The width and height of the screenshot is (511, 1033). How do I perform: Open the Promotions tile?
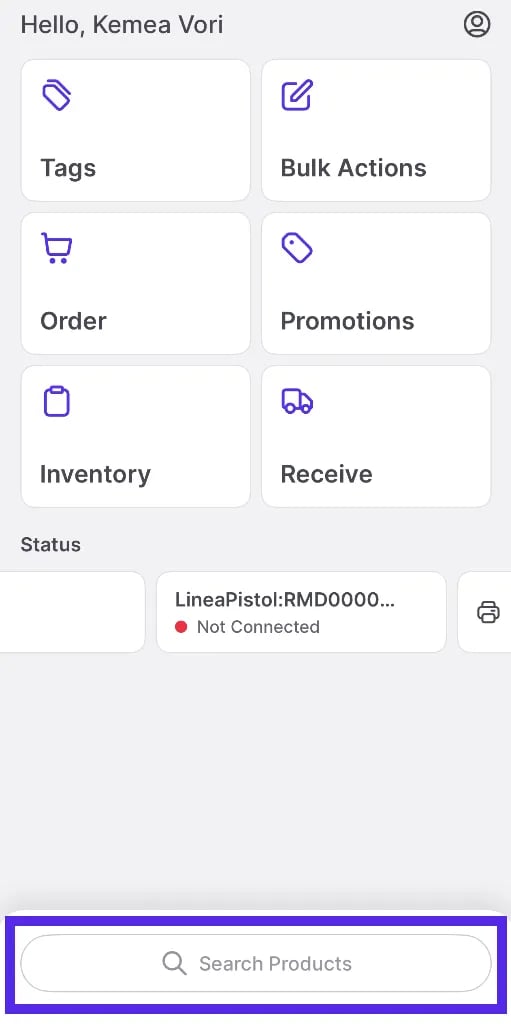click(376, 283)
